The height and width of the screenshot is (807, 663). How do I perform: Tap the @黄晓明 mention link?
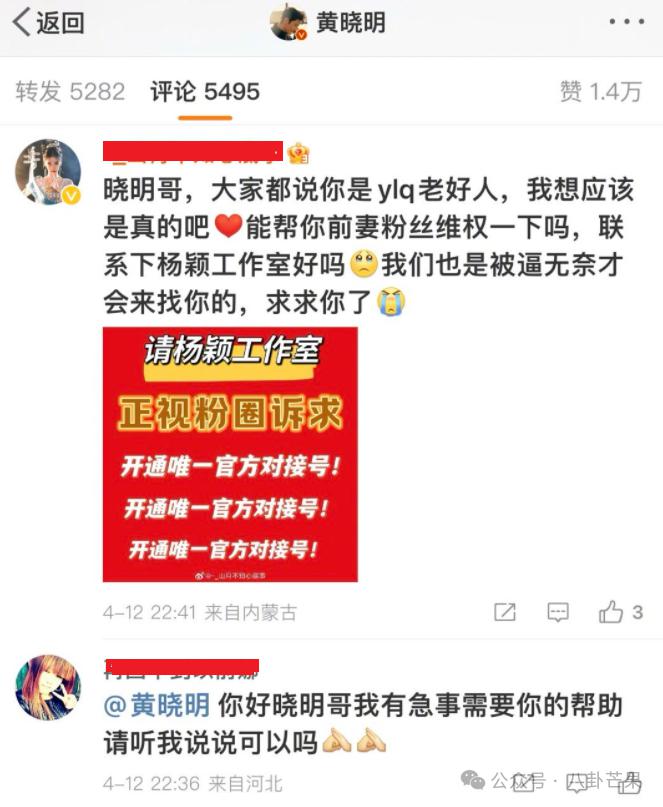tap(157, 706)
